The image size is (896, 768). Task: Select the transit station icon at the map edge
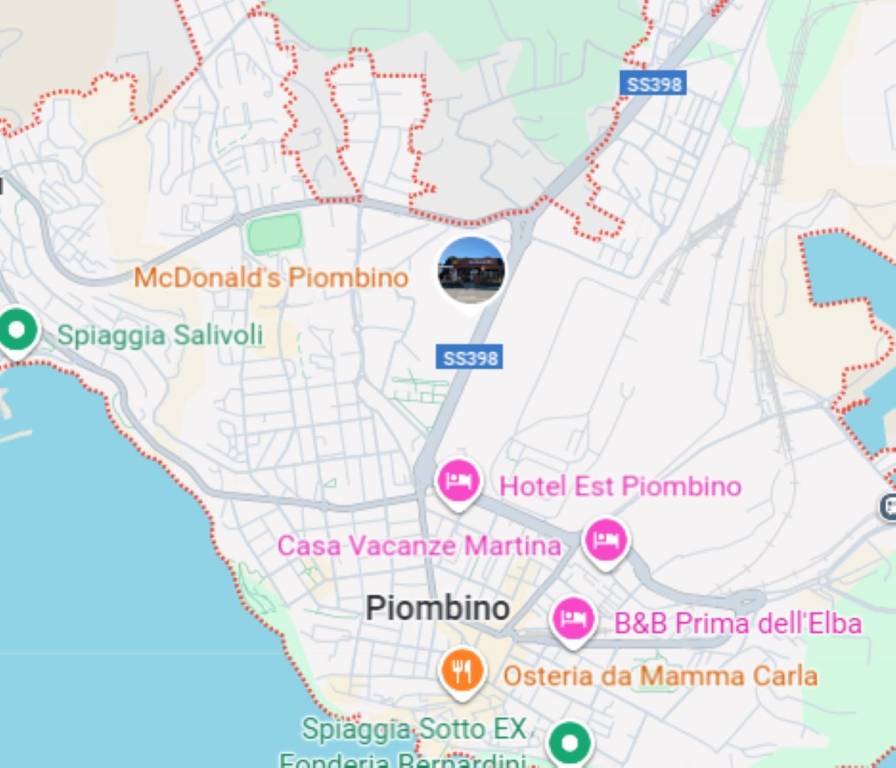point(888,507)
